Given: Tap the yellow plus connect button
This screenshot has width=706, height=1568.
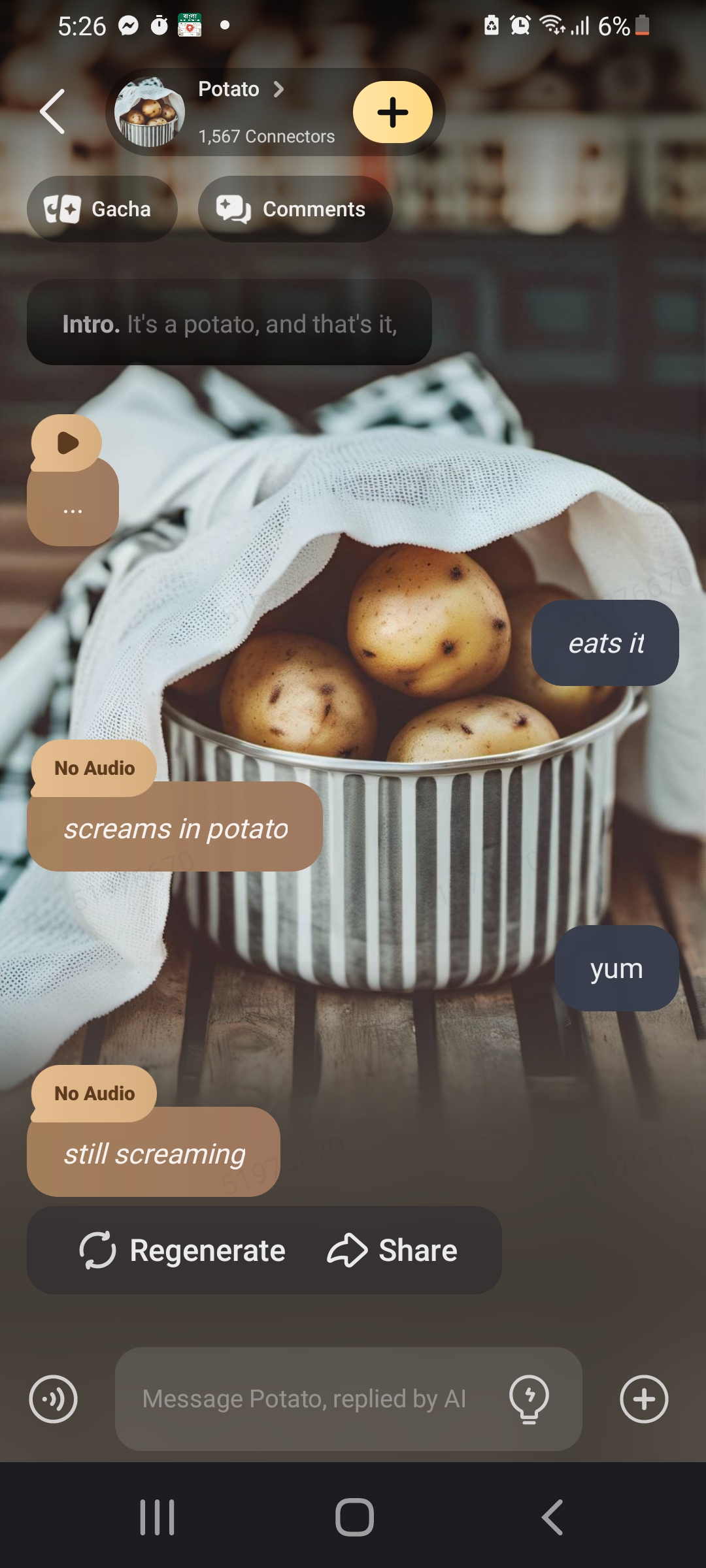Looking at the screenshot, I should 392,112.
